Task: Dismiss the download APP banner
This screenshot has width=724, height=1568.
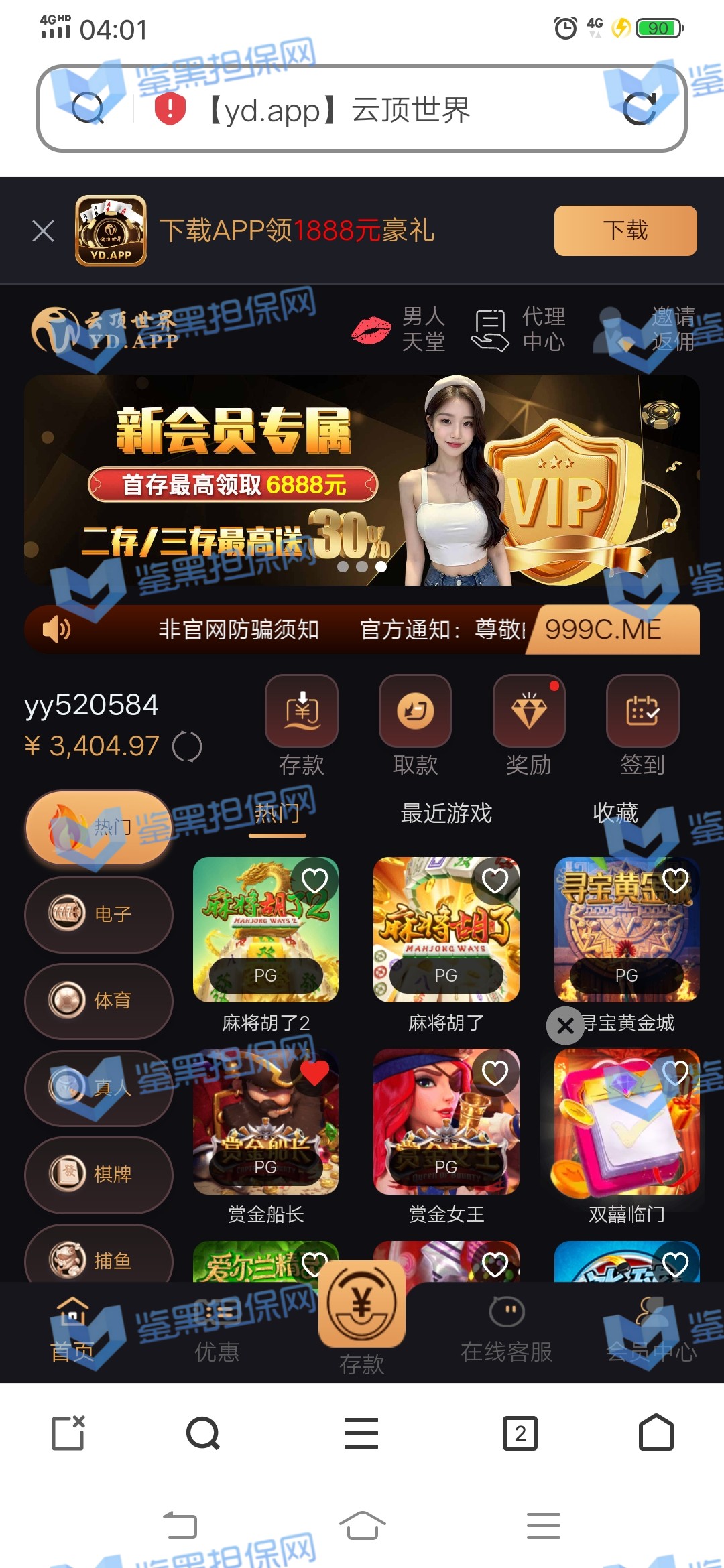Action: [44, 231]
